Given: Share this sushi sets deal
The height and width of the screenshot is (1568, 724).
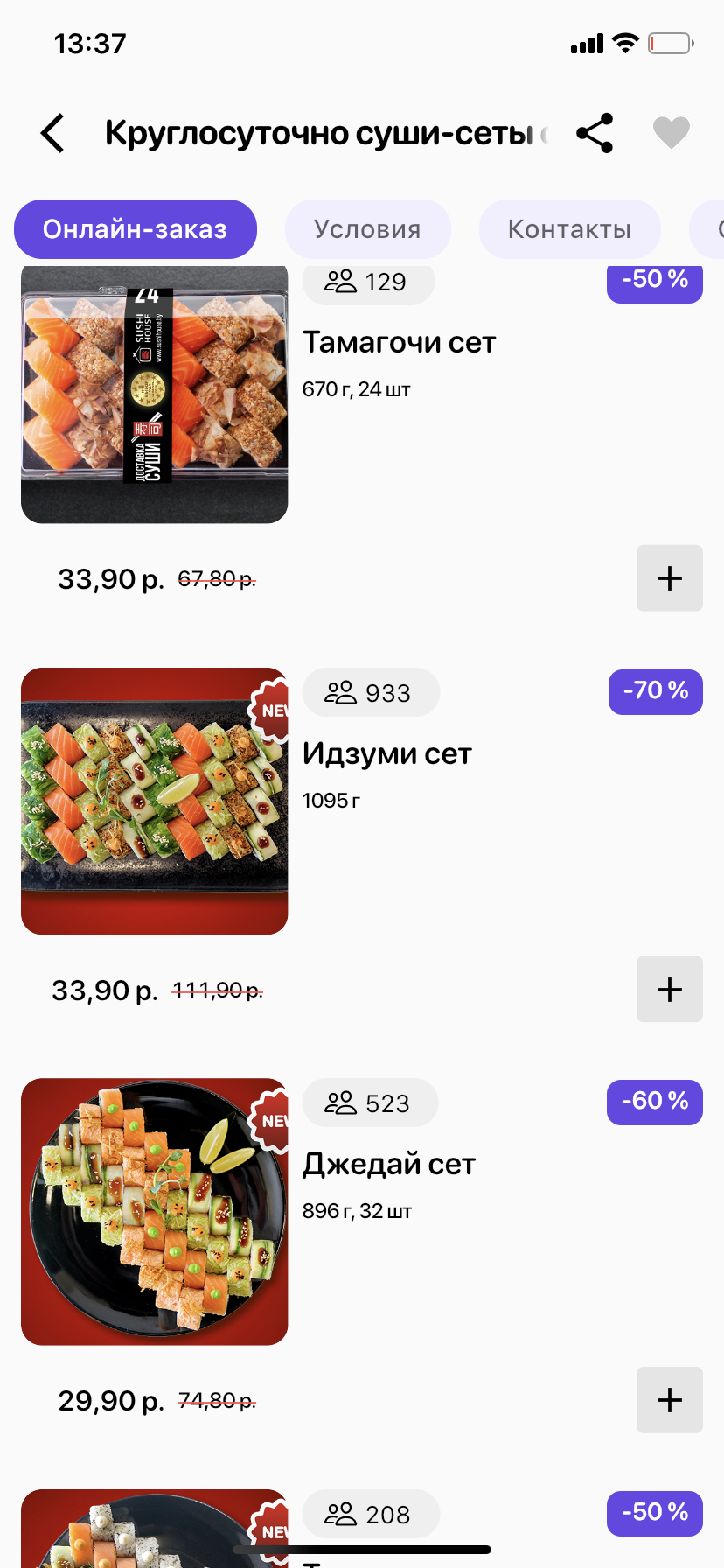Looking at the screenshot, I should [x=595, y=133].
